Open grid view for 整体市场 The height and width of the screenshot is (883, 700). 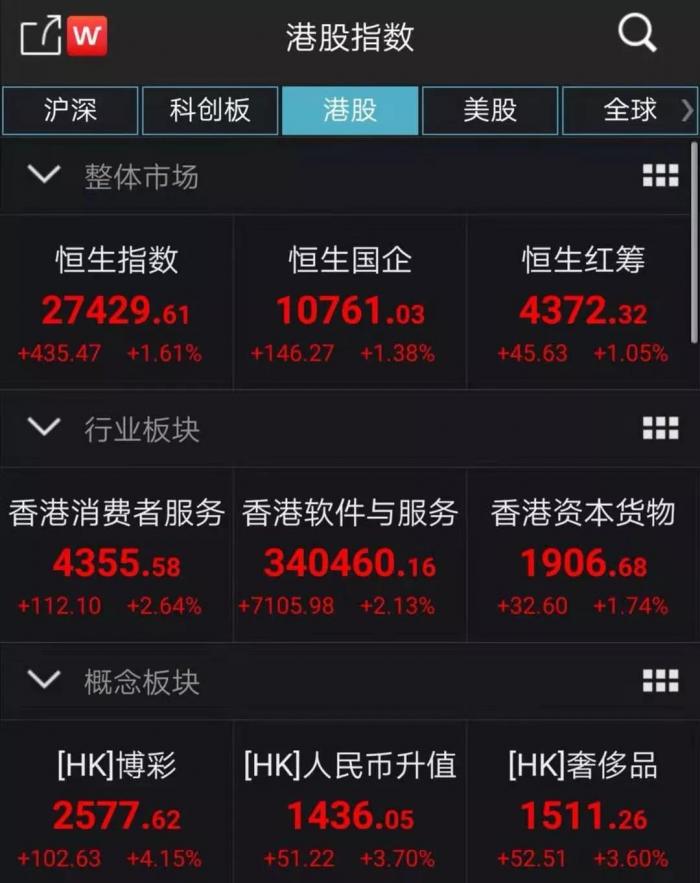pos(660,177)
